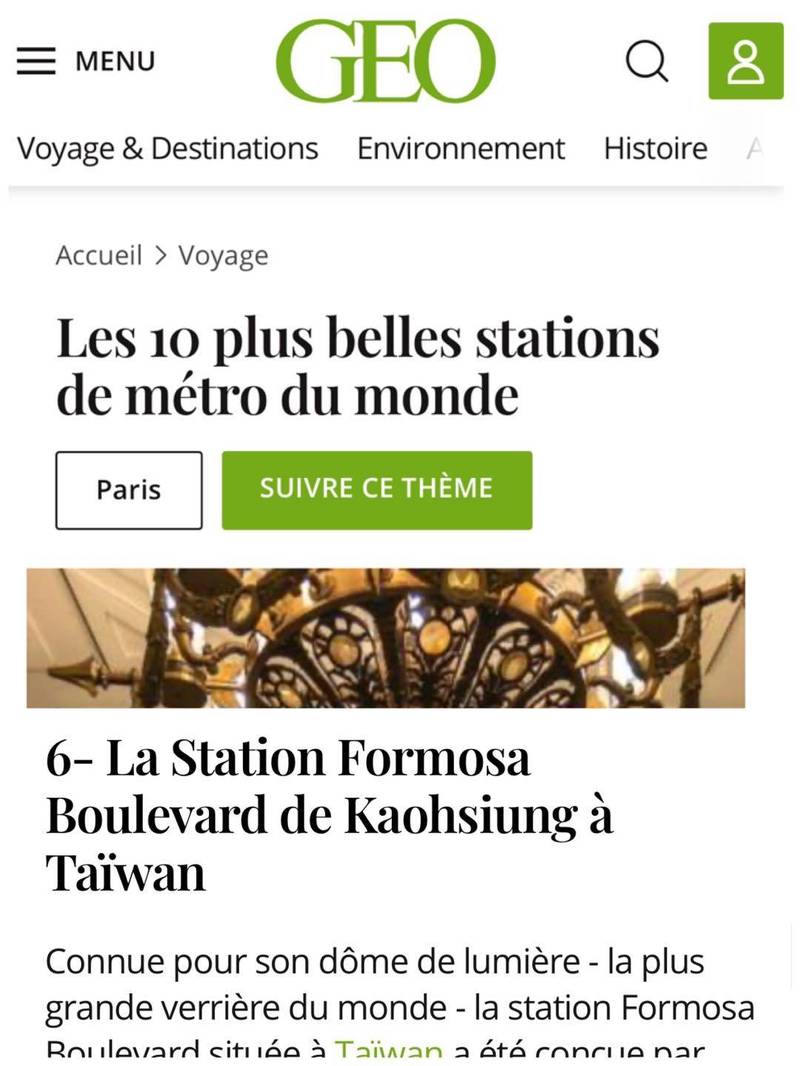Screen dimensions: 800x1066
Task: Tap the SUIVRE CE THÈME button
Action: tap(376, 489)
